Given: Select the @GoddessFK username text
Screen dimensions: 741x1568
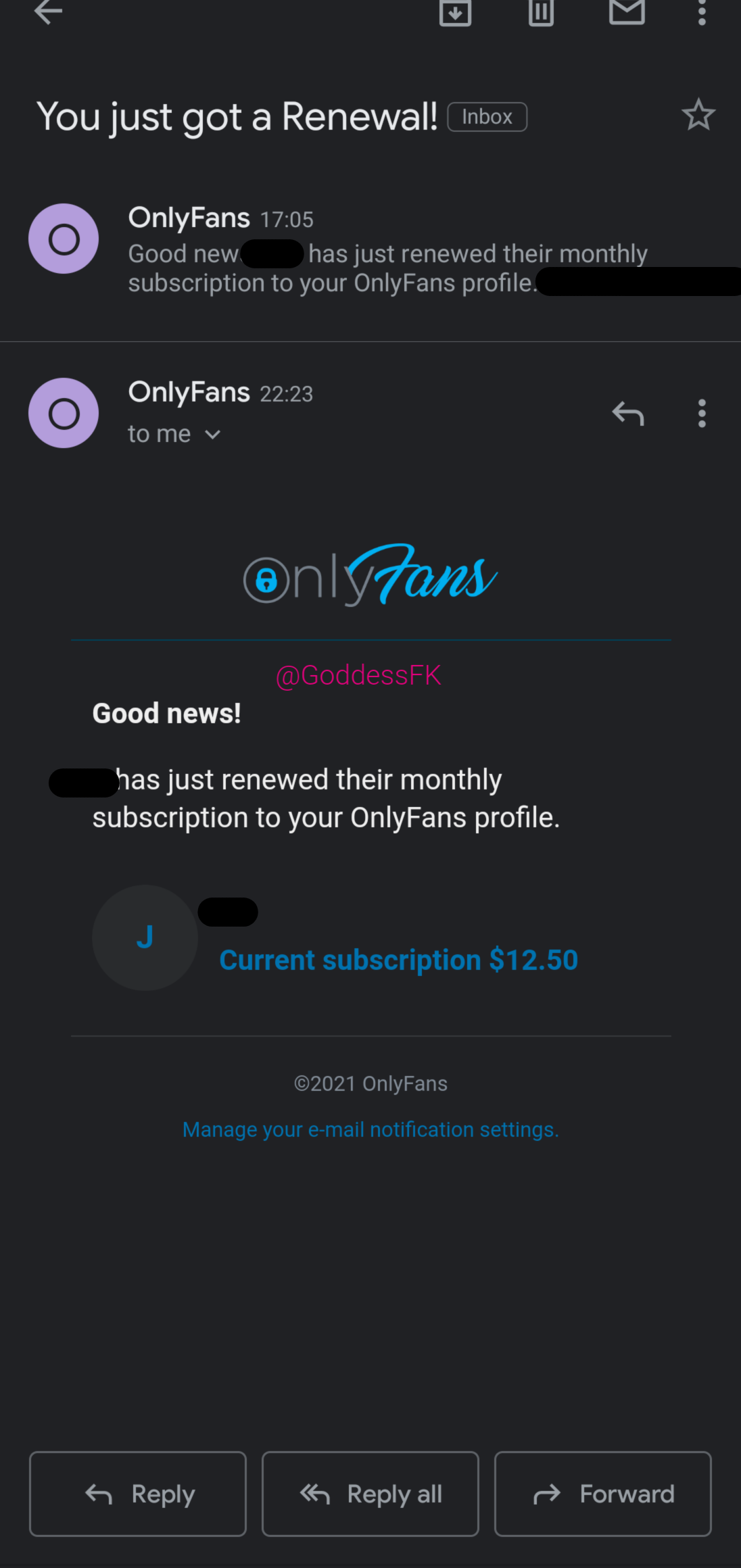Looking at the screenshot, I should click(x=358, y=674).
